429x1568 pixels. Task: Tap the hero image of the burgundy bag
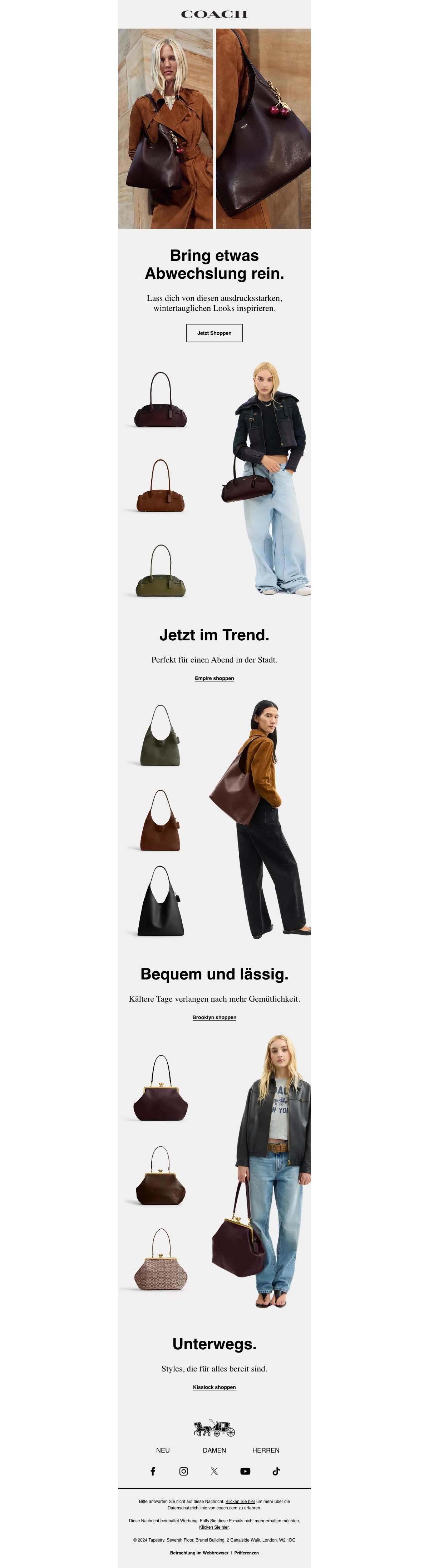click(263, 128)
